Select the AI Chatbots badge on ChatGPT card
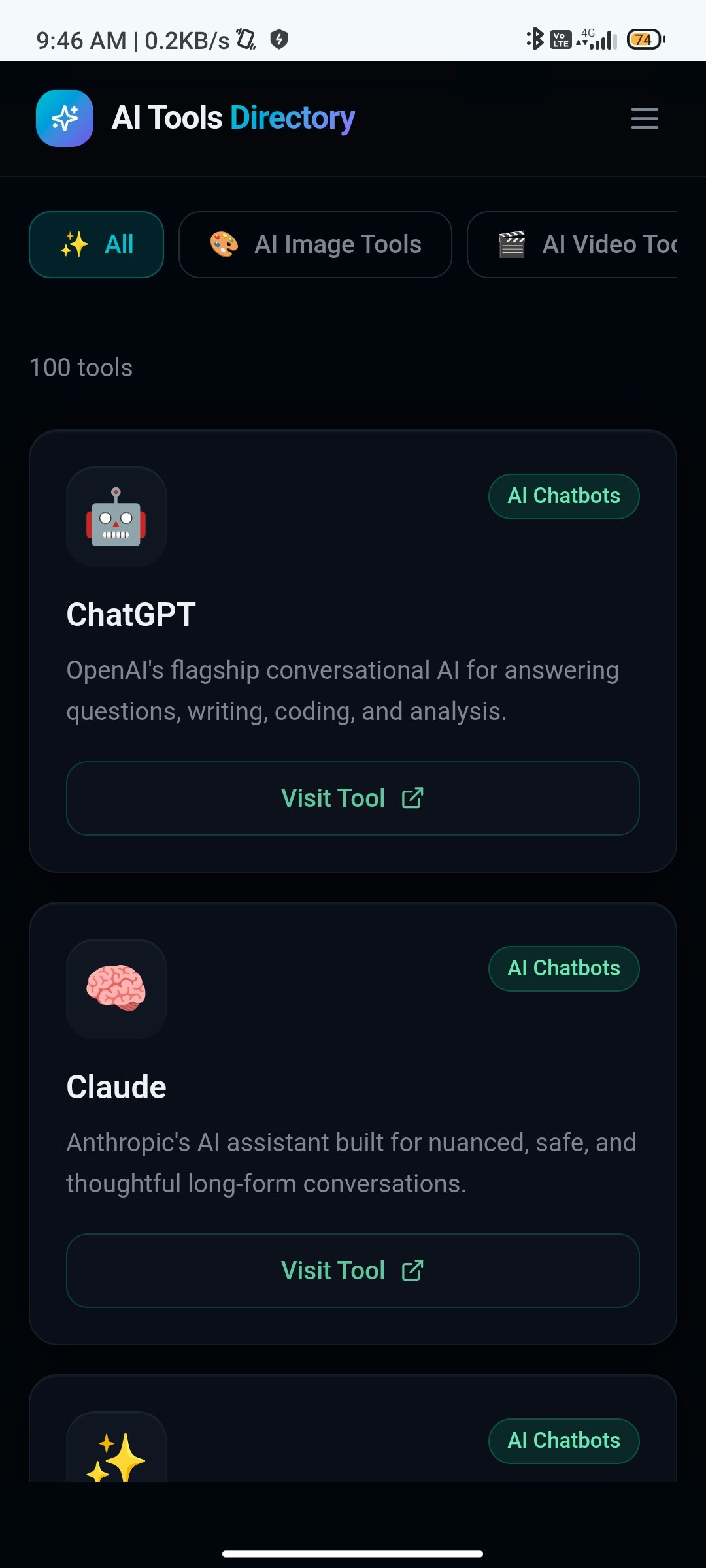The height and width of the screenshot is (1568, 706). (563, 496)
